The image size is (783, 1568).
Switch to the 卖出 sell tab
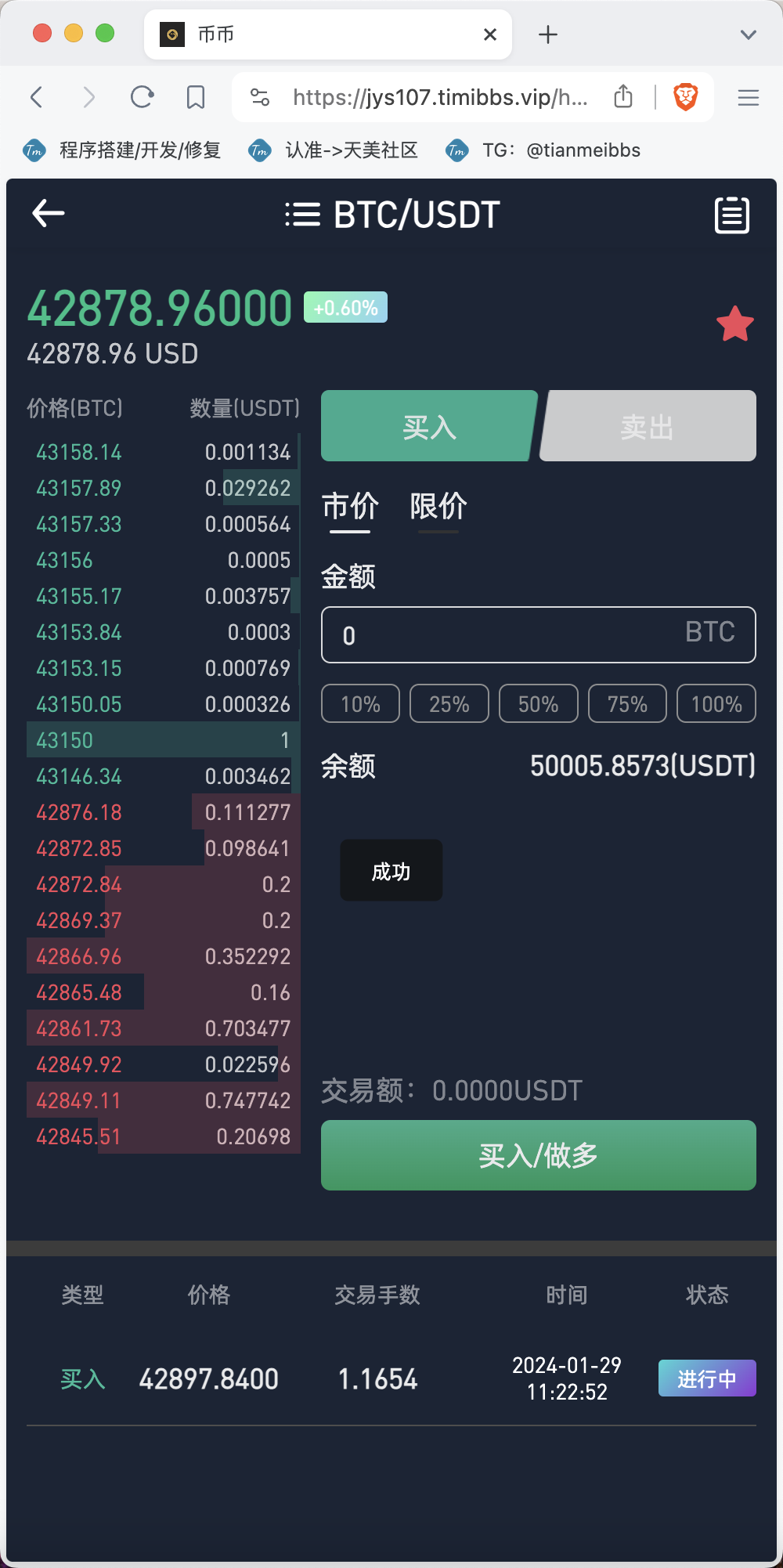(x=648, y=426)
